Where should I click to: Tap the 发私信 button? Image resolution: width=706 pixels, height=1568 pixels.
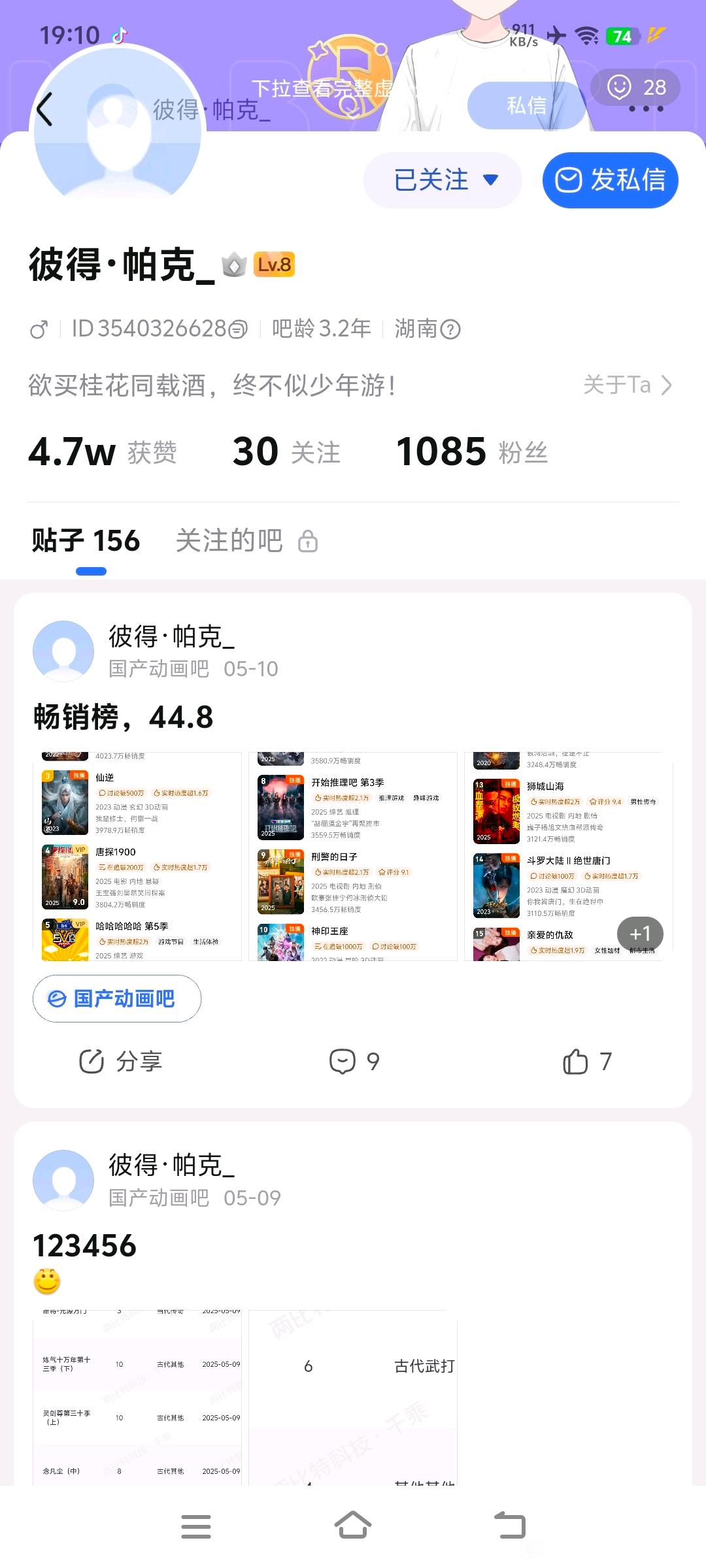click(610, 180)
